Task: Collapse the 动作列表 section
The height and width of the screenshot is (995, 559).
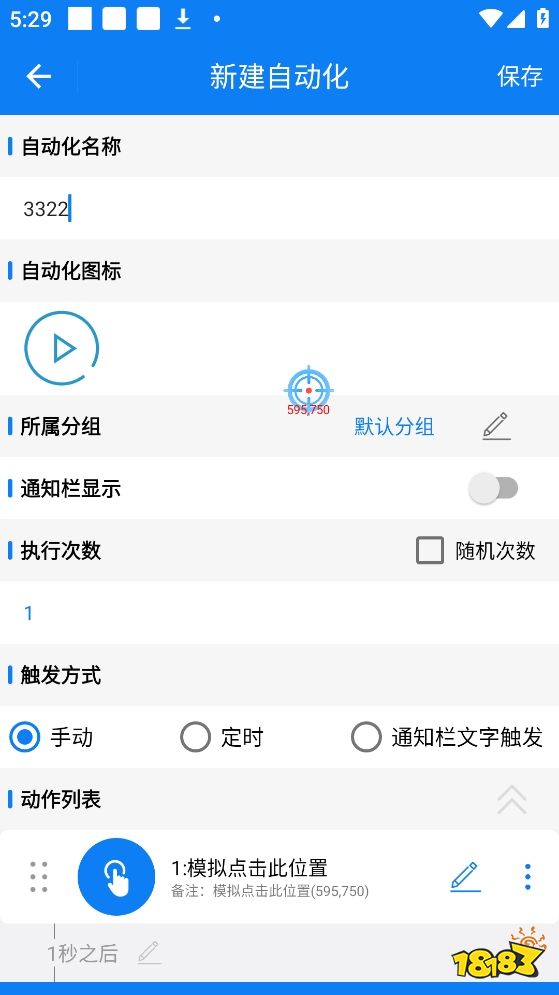Action: click(511, 800)
